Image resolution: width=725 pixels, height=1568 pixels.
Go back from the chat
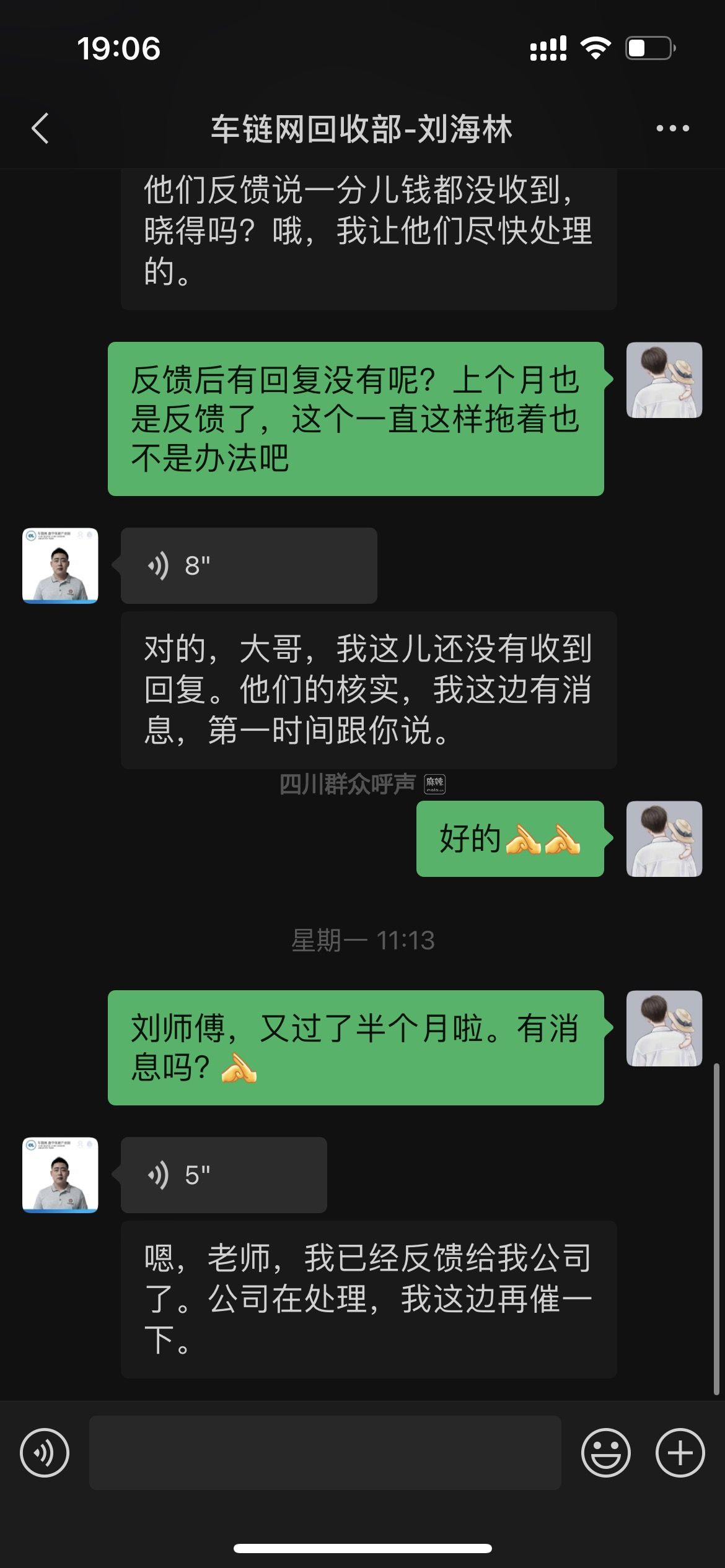tap(40, 129)
